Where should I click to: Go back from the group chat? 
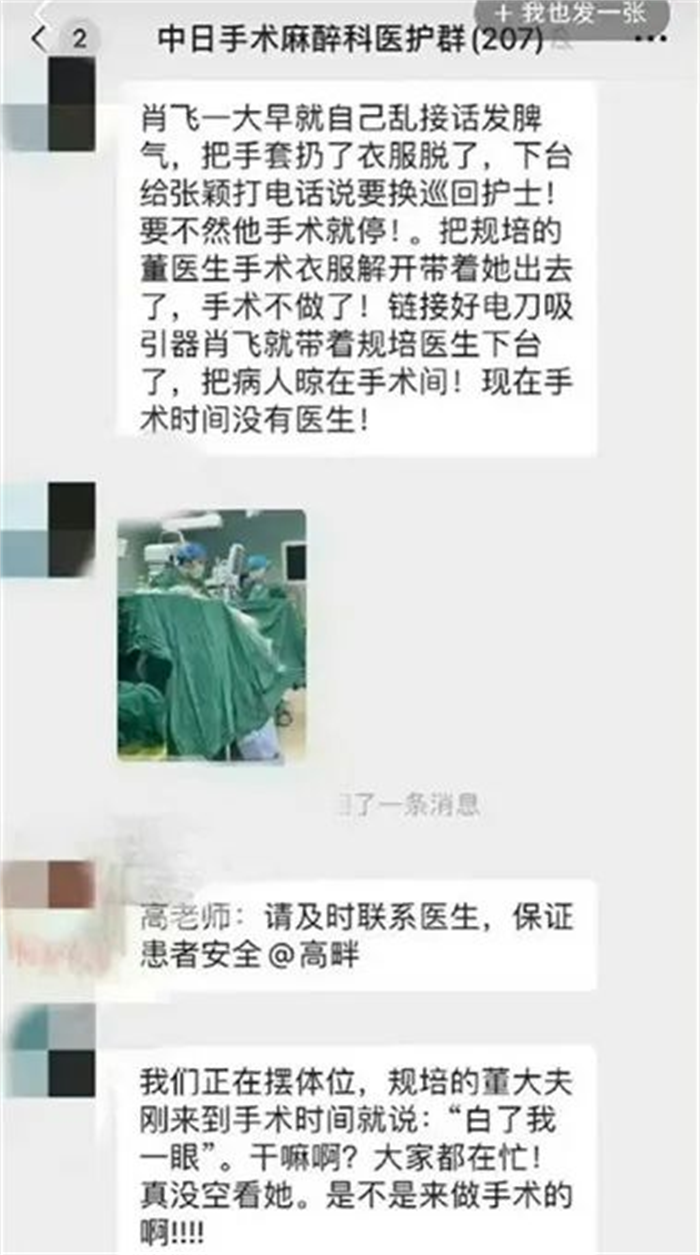coord(40,40)
